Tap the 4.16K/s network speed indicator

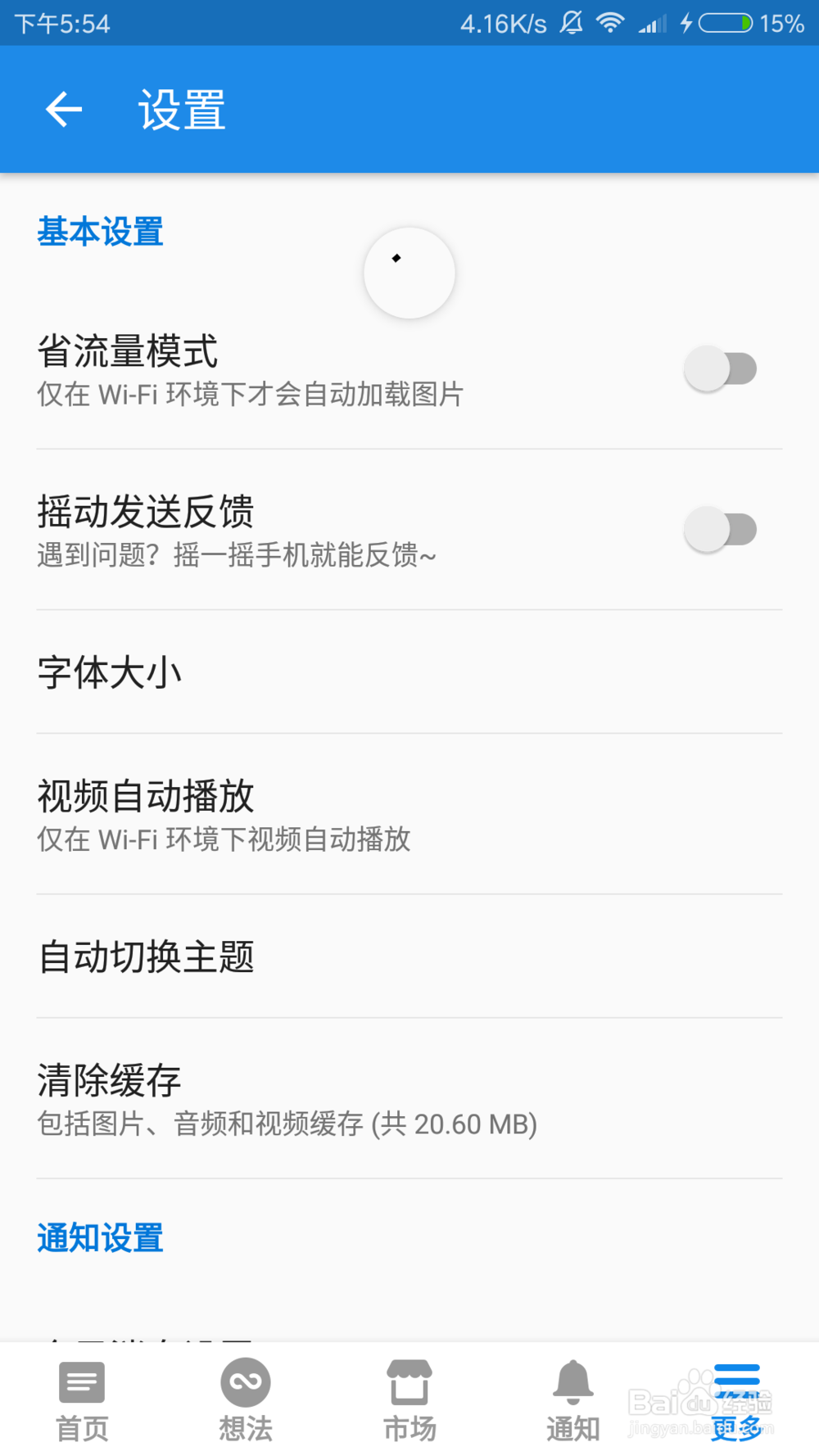[503, 23]
